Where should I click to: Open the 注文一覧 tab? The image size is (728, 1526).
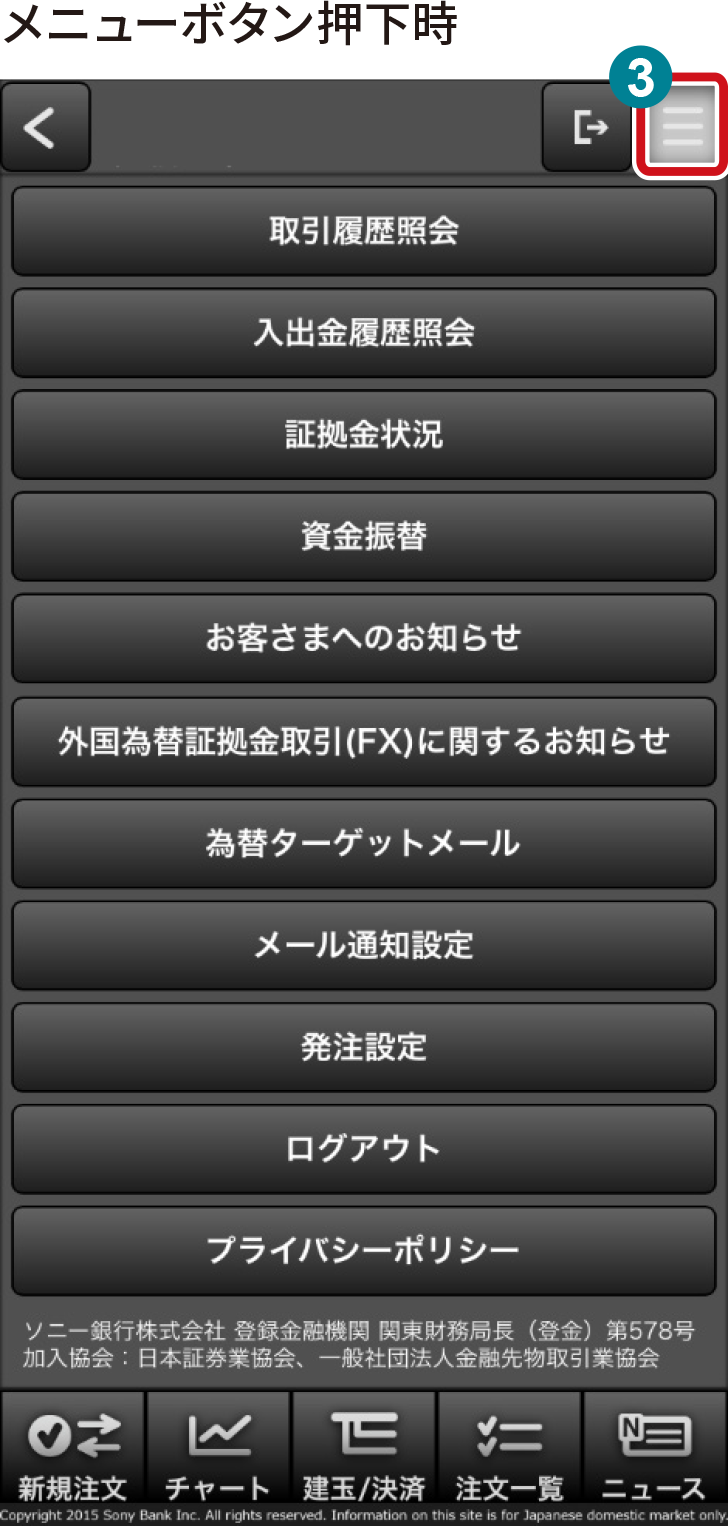click(509, 1450)
